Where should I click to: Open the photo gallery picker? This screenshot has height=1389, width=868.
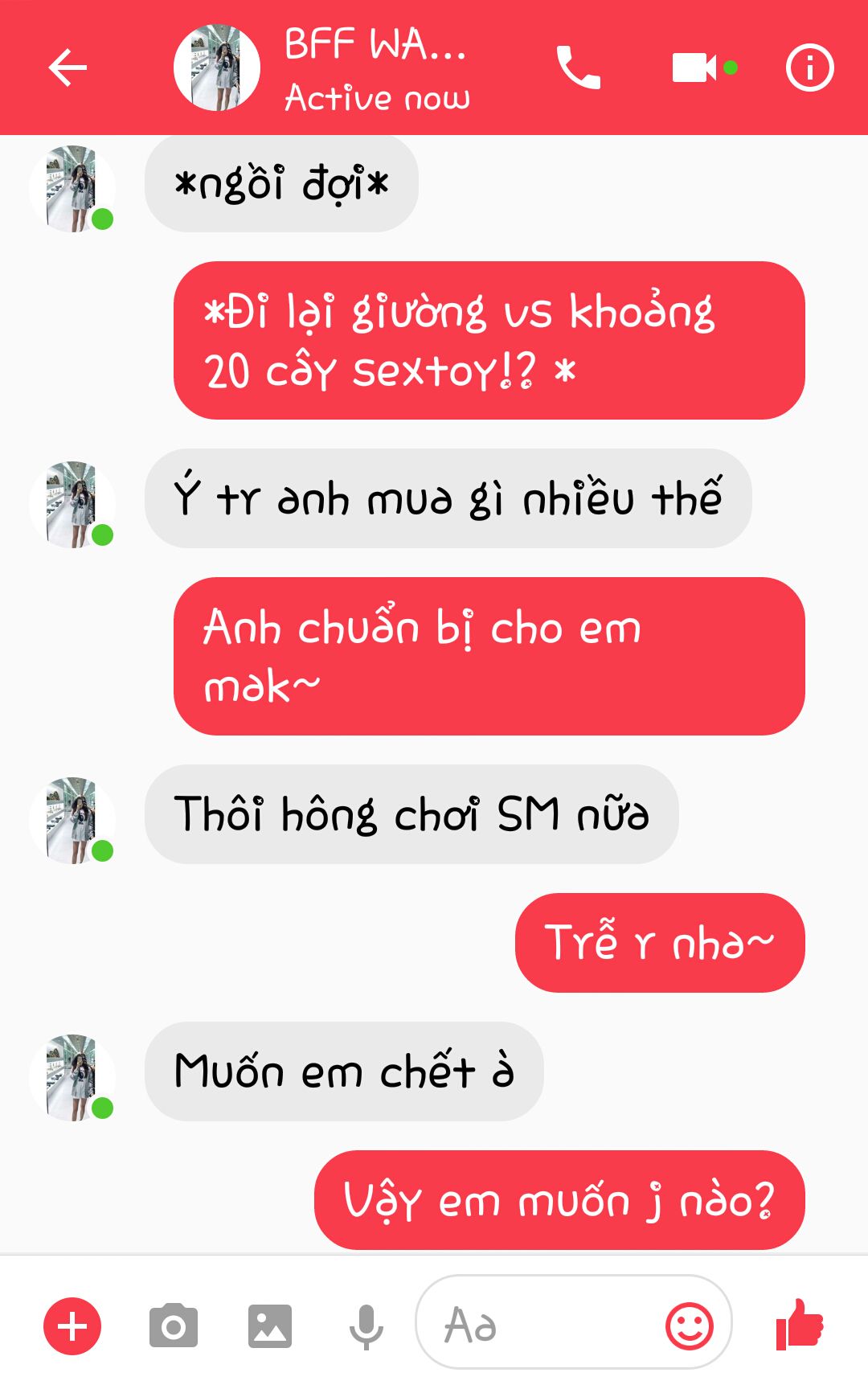270,1326
